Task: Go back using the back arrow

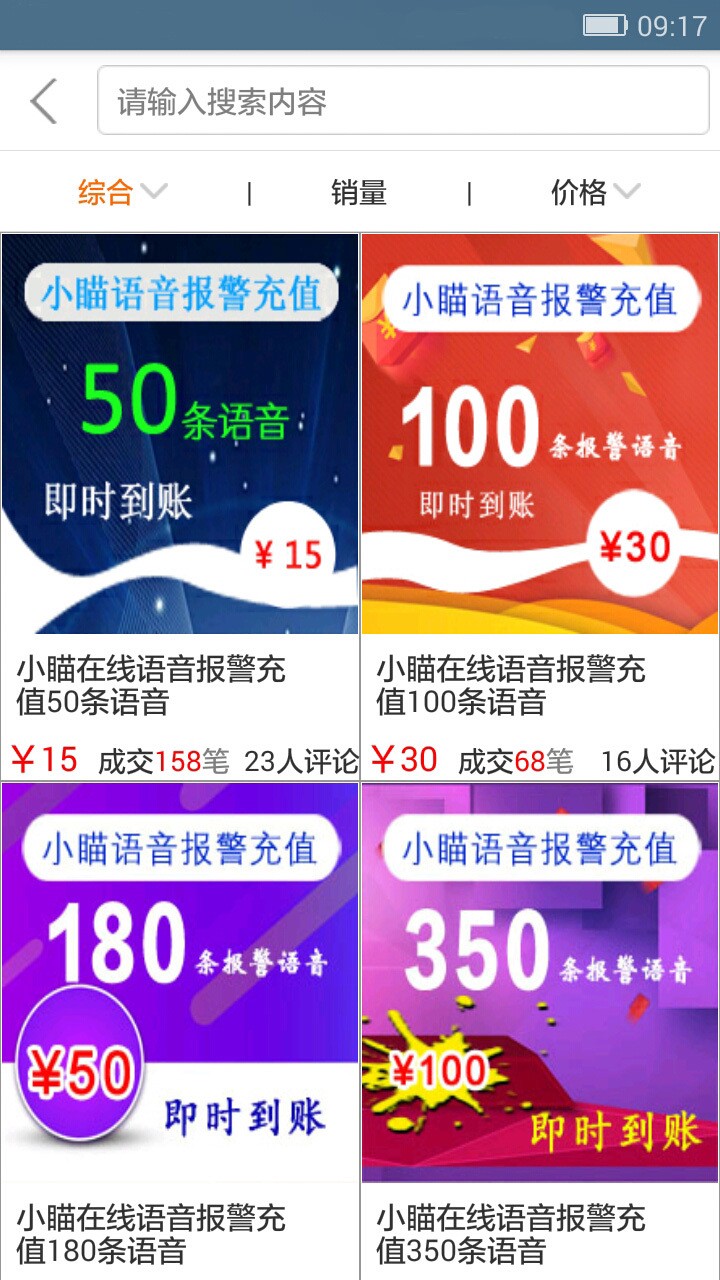Action: [44, 101]
